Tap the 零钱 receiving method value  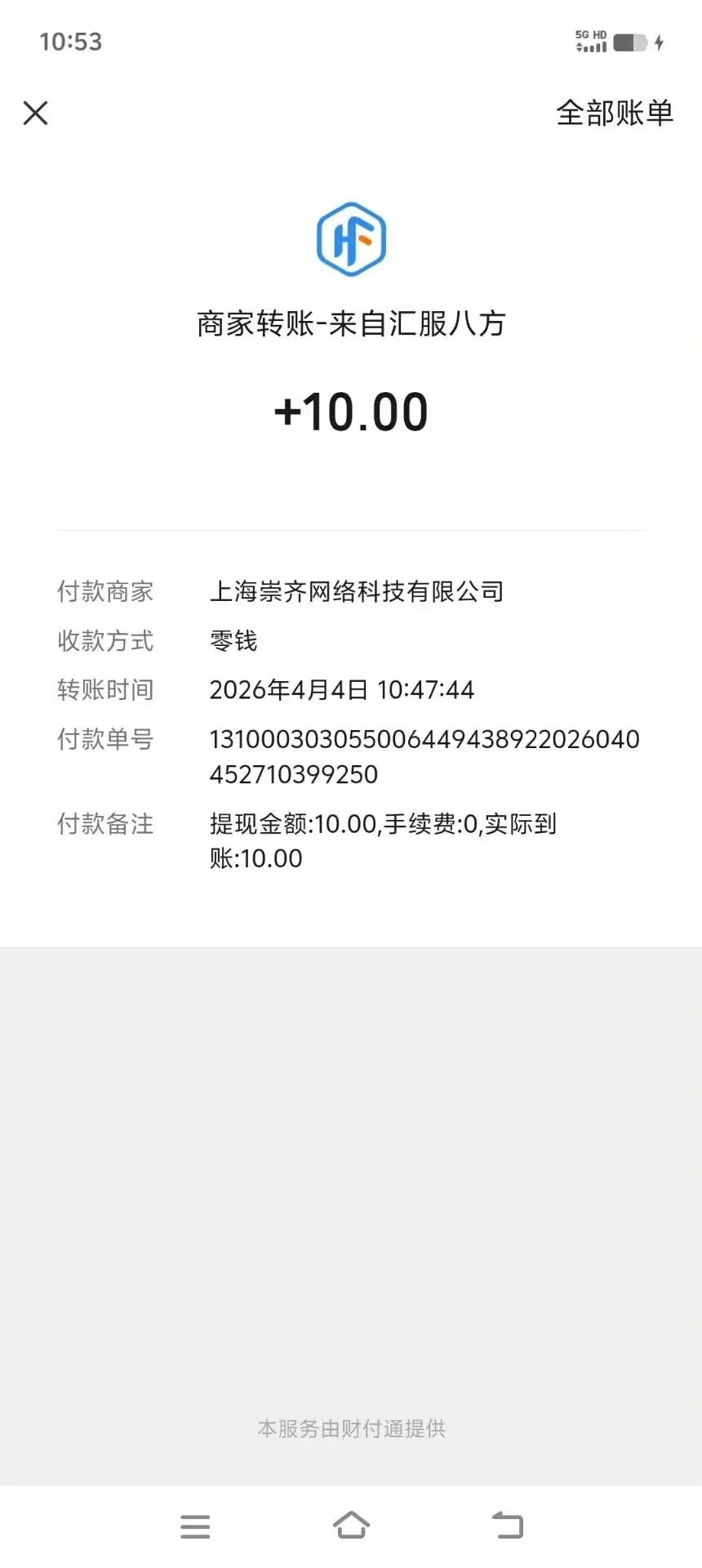click(x=233, y=641)
